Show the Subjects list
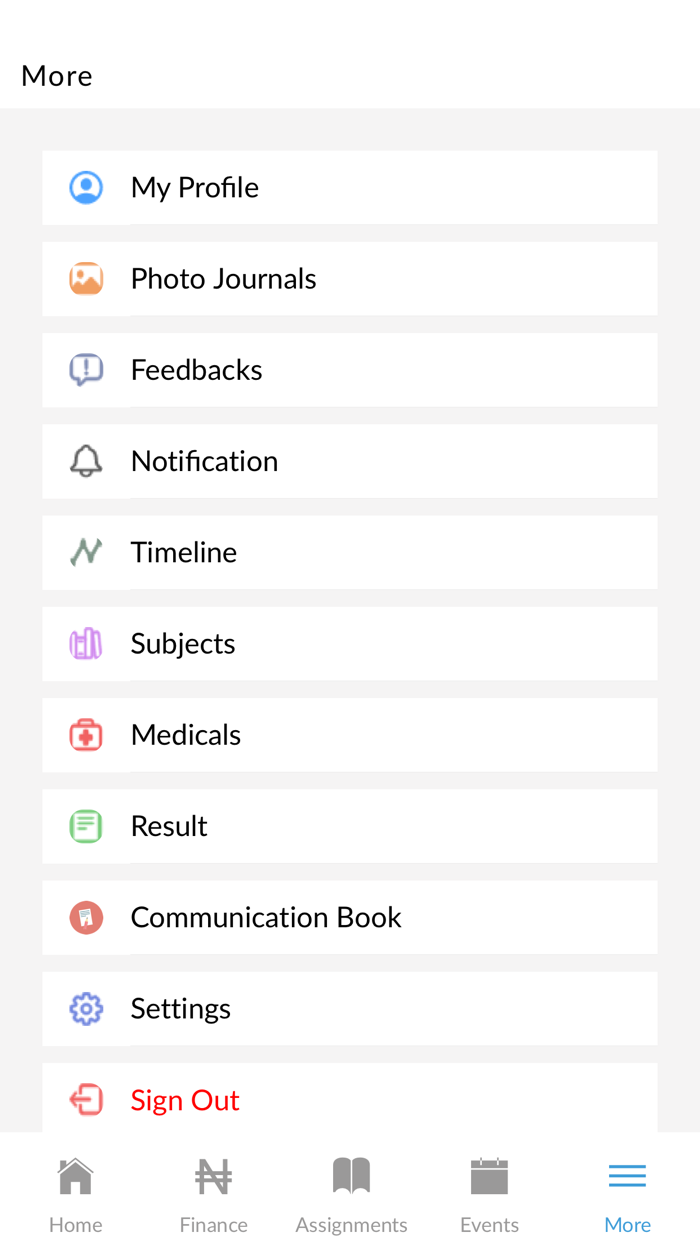This screenshot has width=700, height=1244. (349, 643)
